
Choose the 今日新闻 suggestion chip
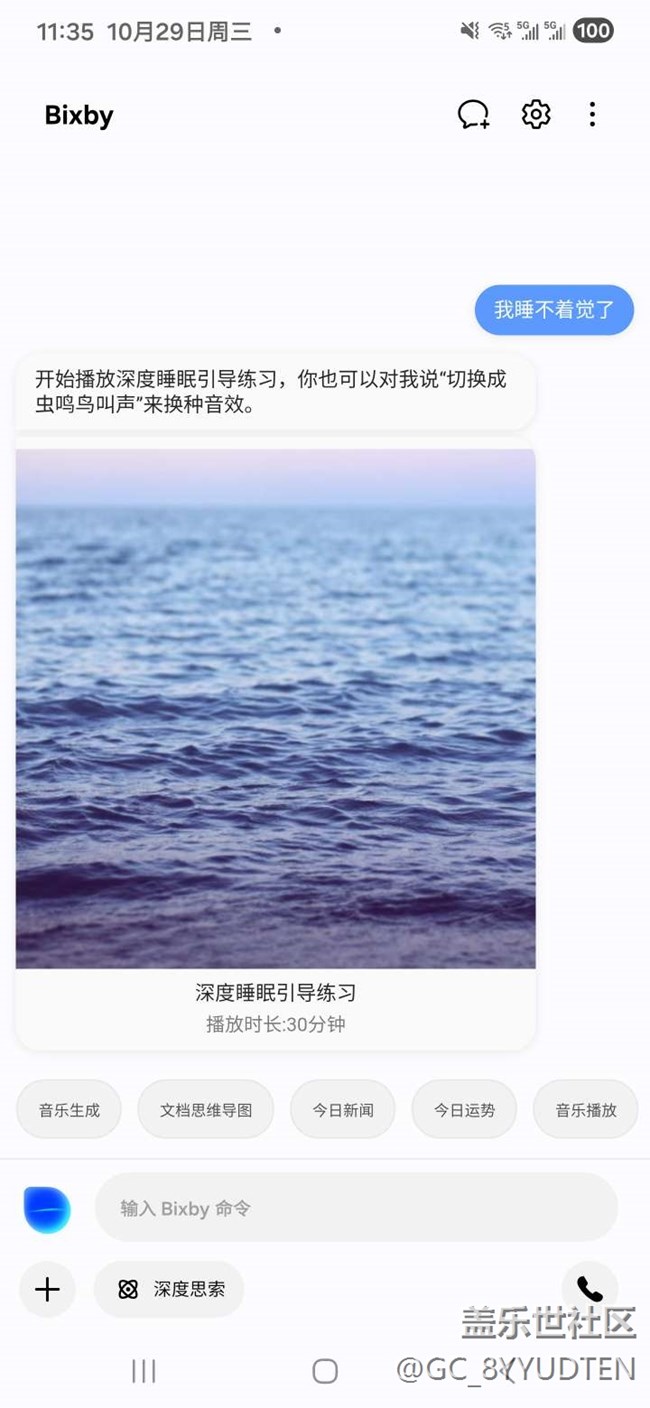click(x=342, y=1109)
